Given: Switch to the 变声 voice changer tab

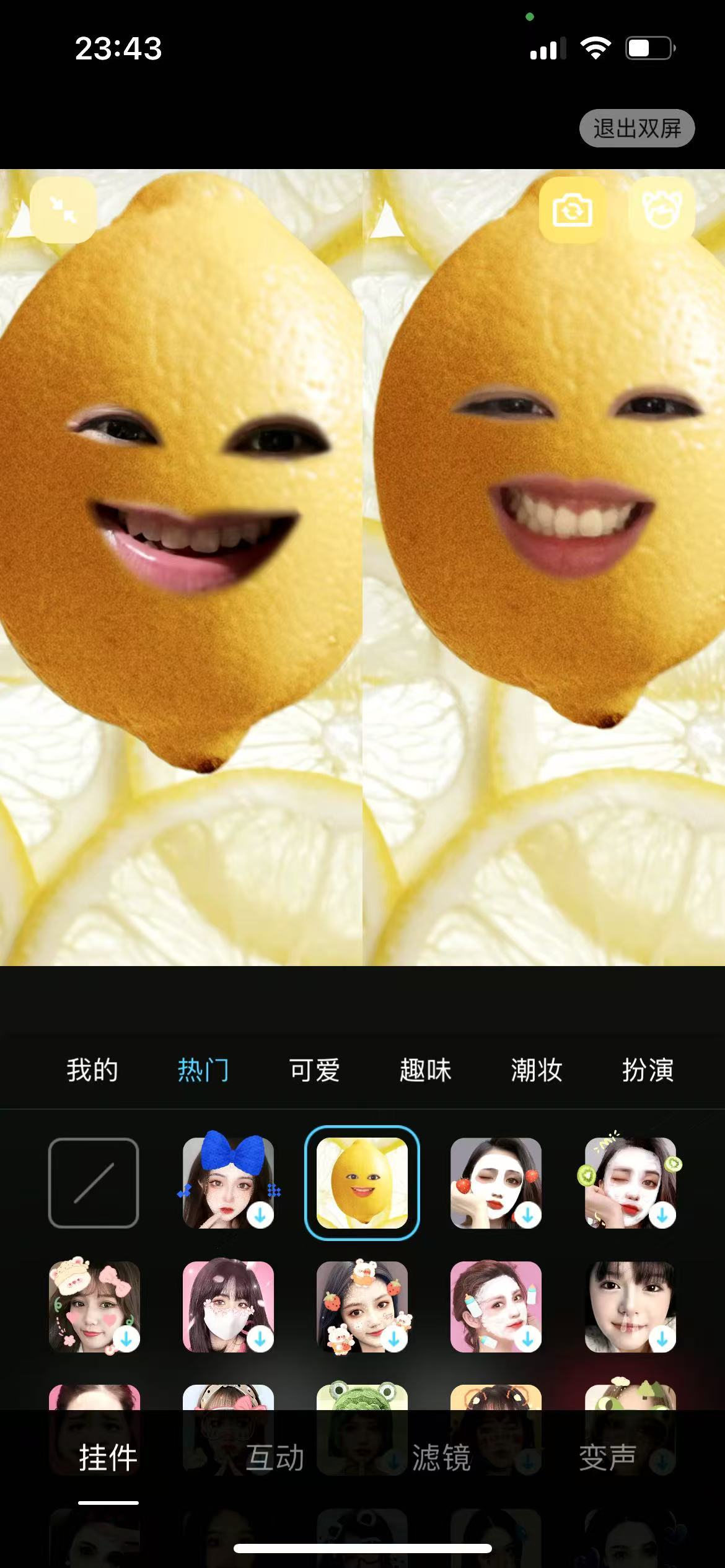Looking at the screenshot, I should [607, 1458].
